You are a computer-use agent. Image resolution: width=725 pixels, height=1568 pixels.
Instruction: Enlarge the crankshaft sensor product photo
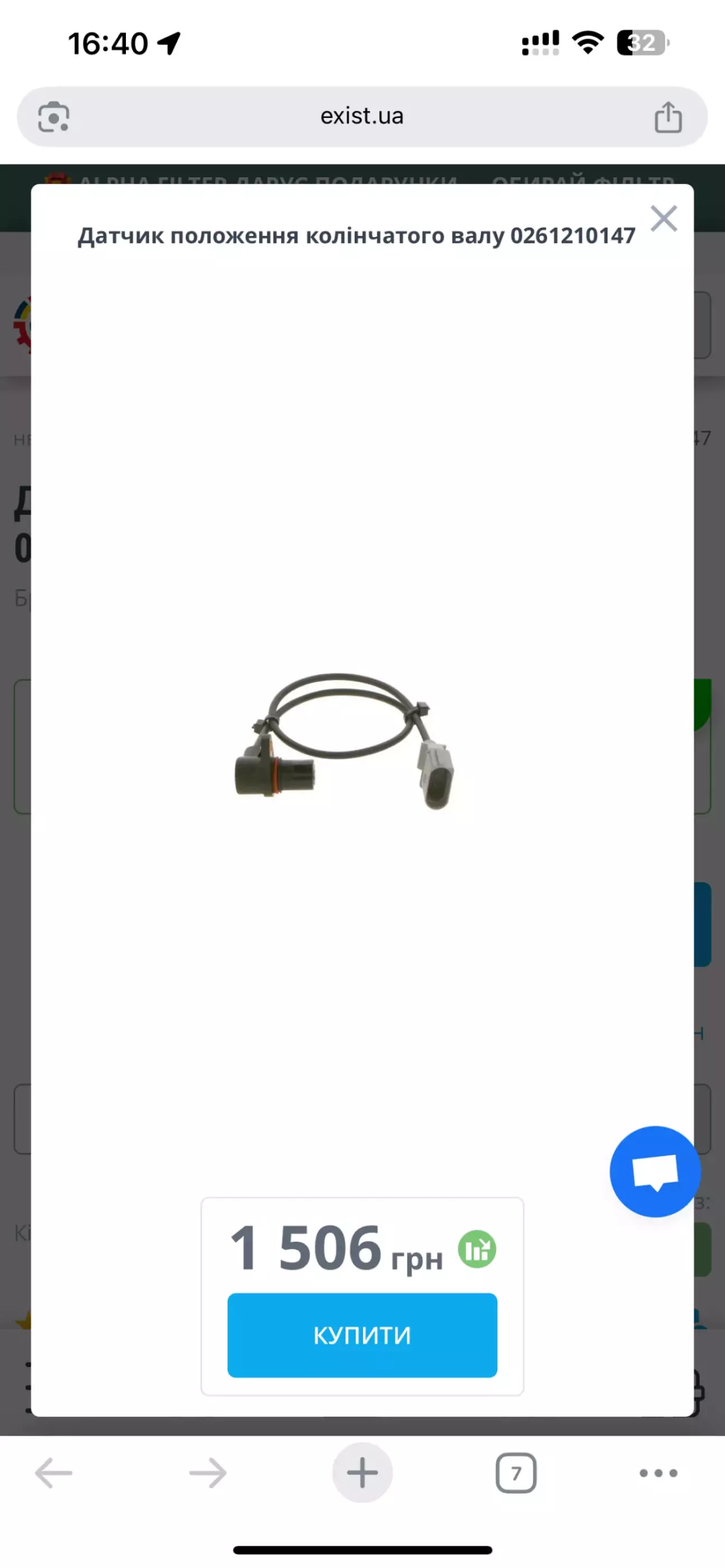pos(344,742)
